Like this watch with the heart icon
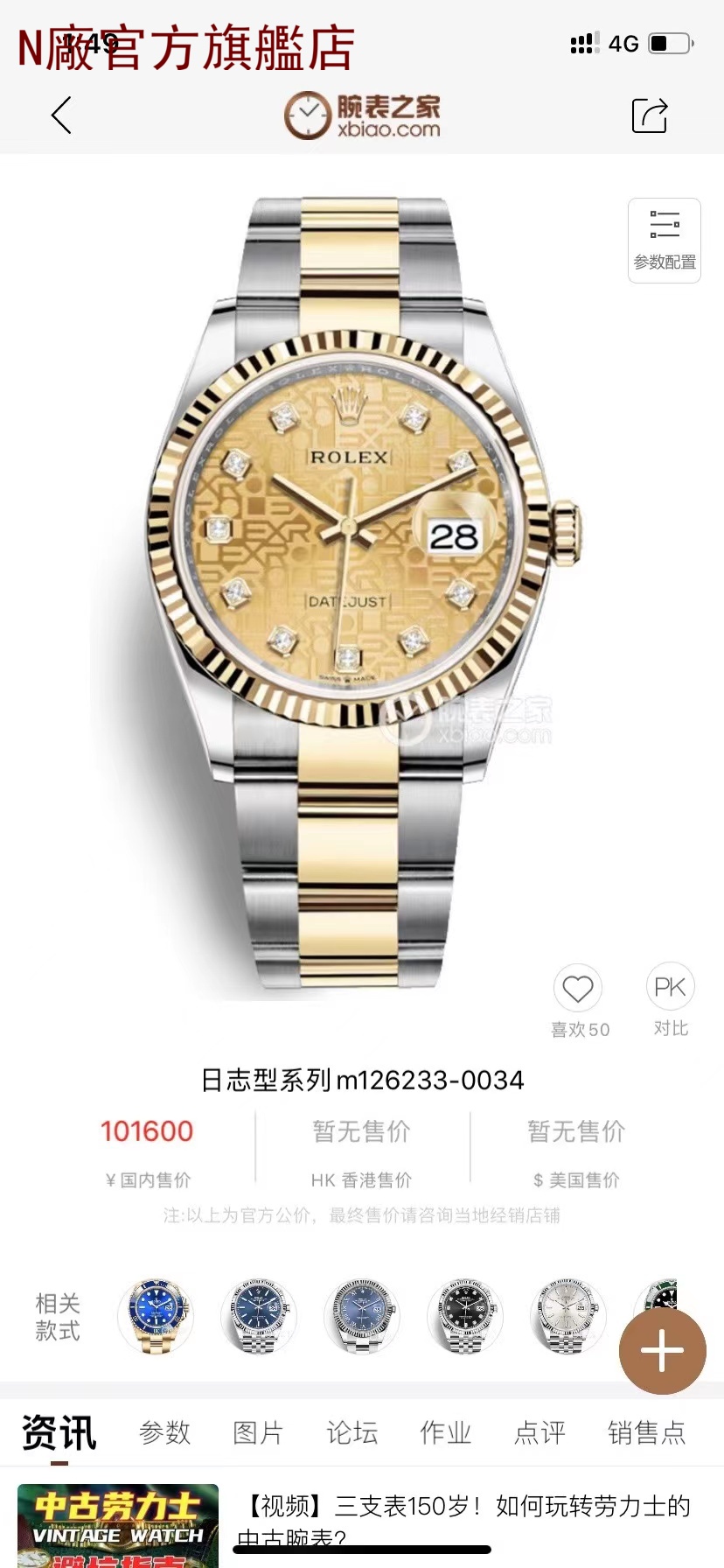Viewport: 724px width, 1568px height. 578,989
